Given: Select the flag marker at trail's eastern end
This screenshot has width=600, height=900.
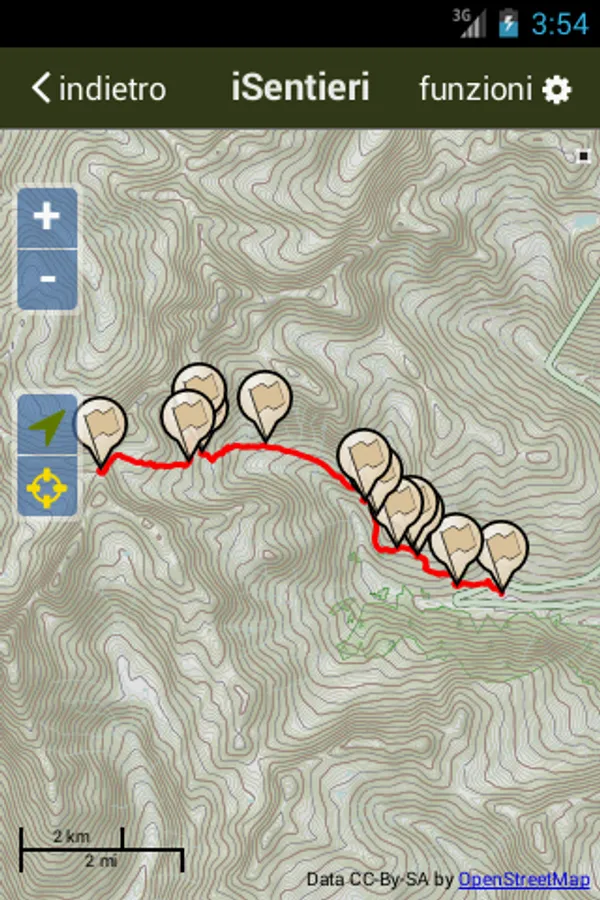Looking at the screenshot, I should click(502, 549).
